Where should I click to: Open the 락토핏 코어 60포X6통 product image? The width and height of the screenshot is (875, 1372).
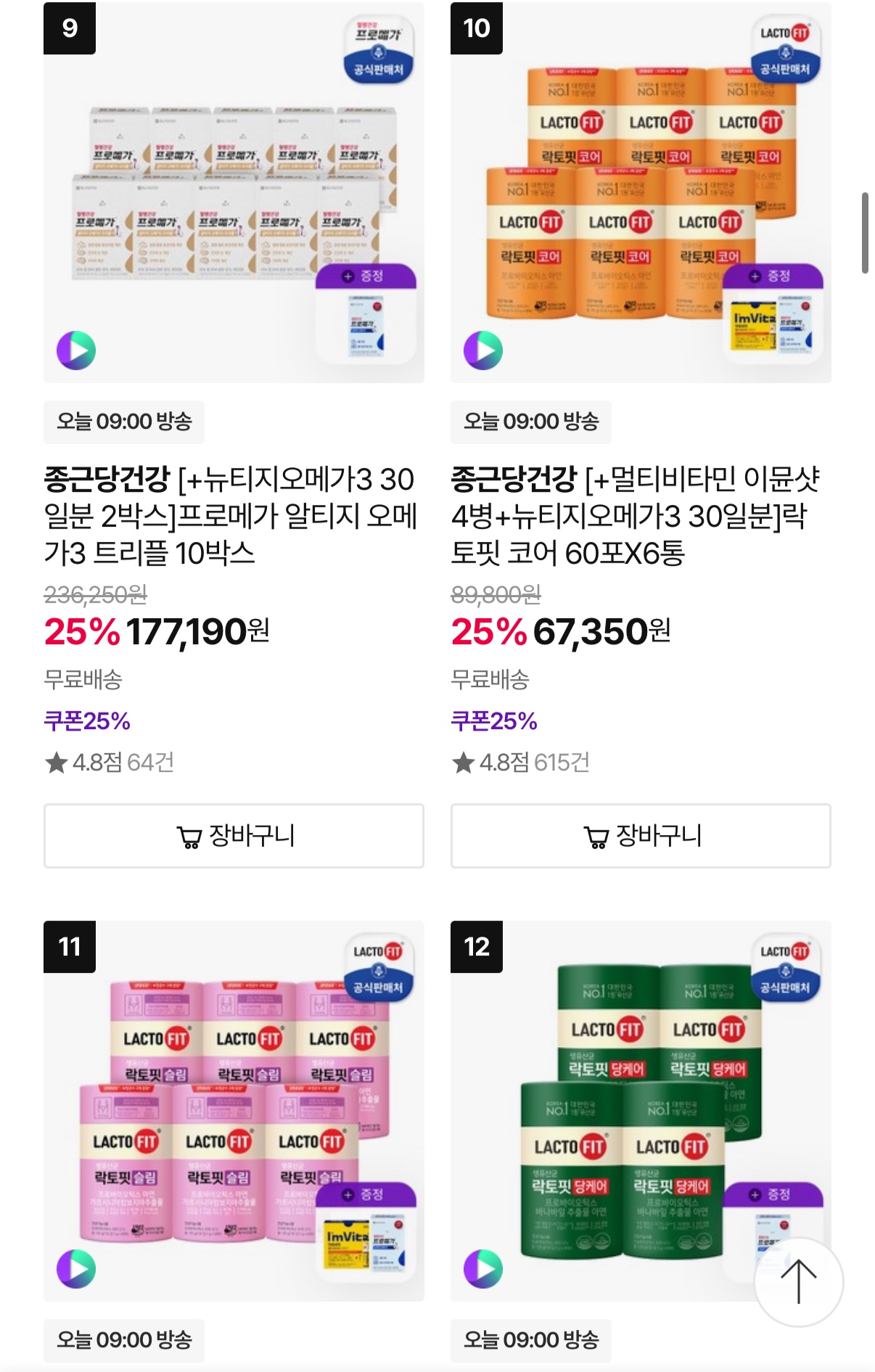tap(640, 192)
